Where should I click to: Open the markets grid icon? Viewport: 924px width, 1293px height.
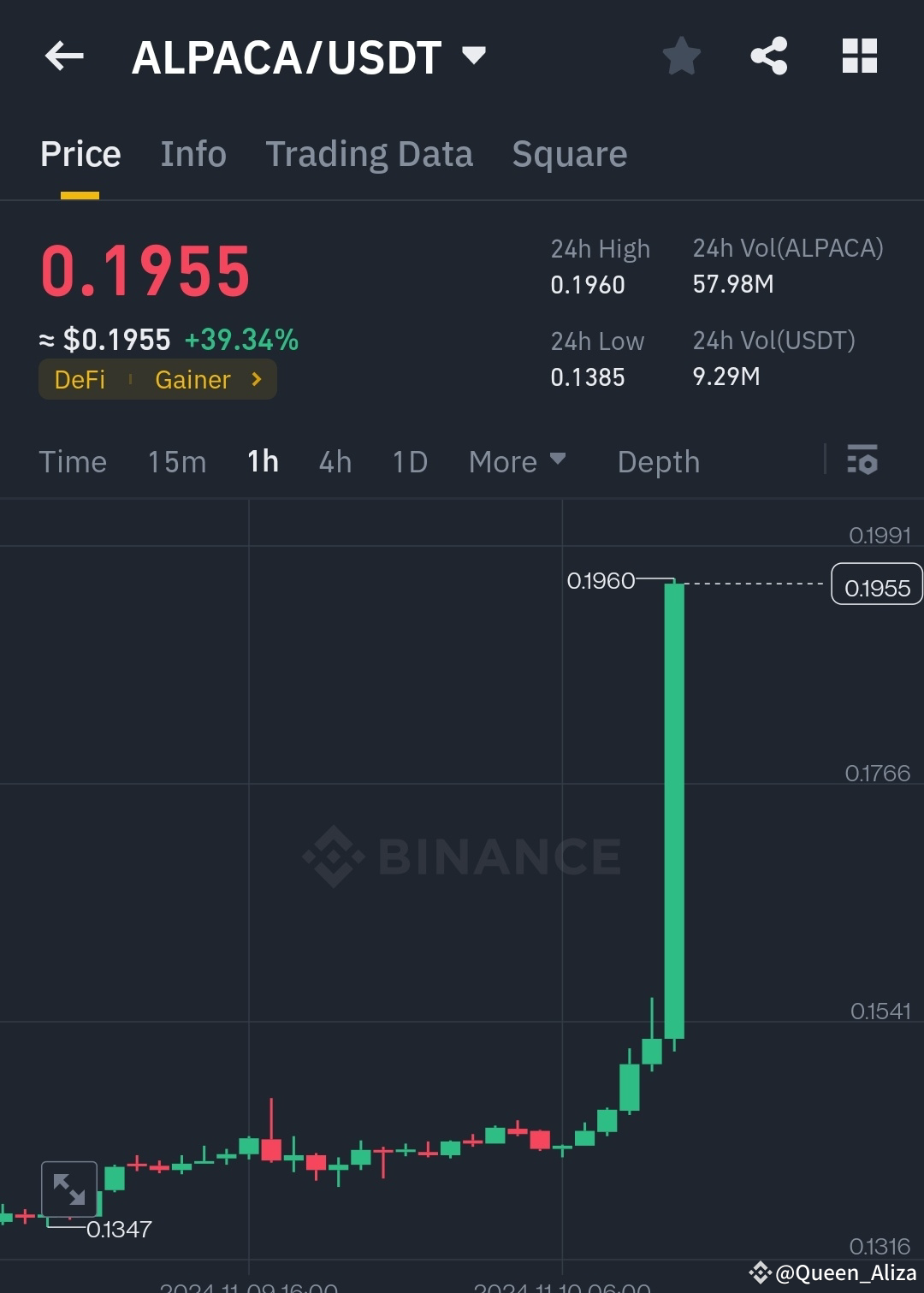tap(859, 55)
